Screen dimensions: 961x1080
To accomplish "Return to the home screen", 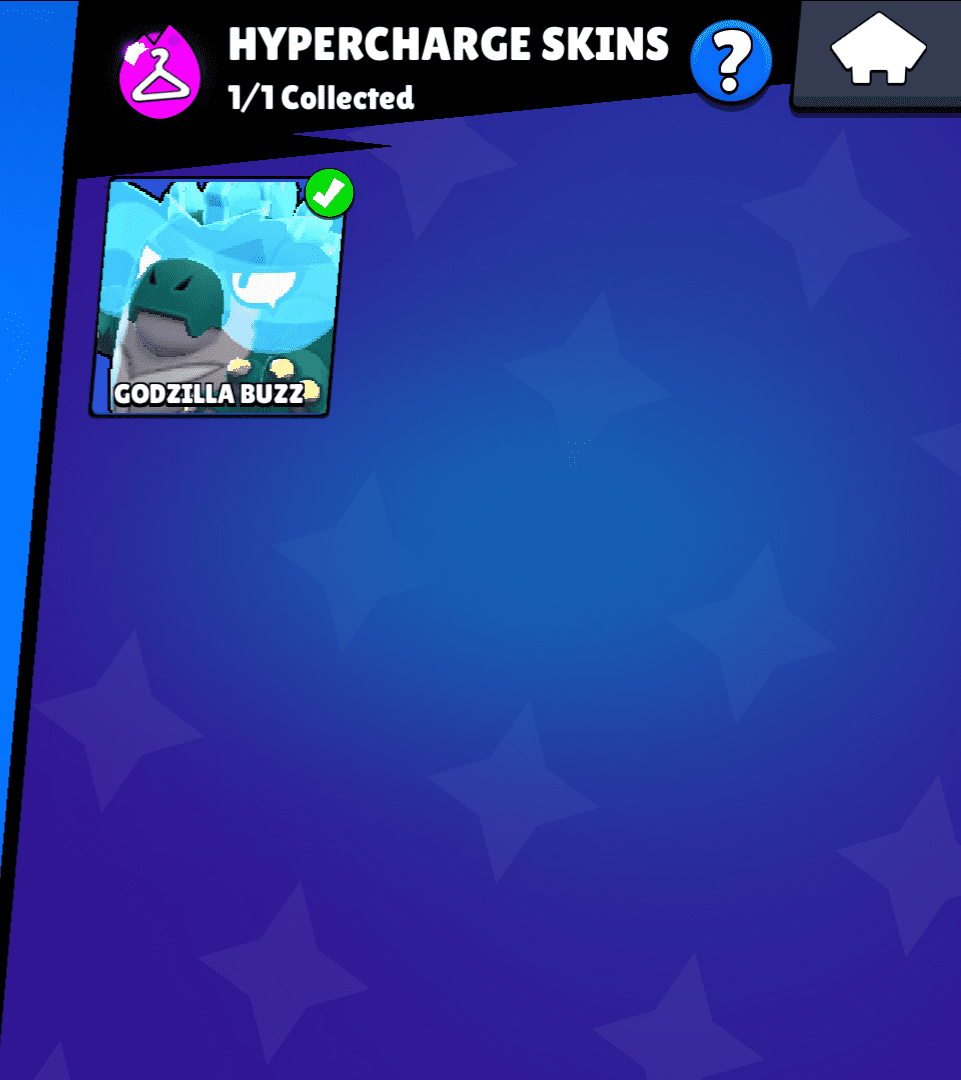I will point(878,50).
